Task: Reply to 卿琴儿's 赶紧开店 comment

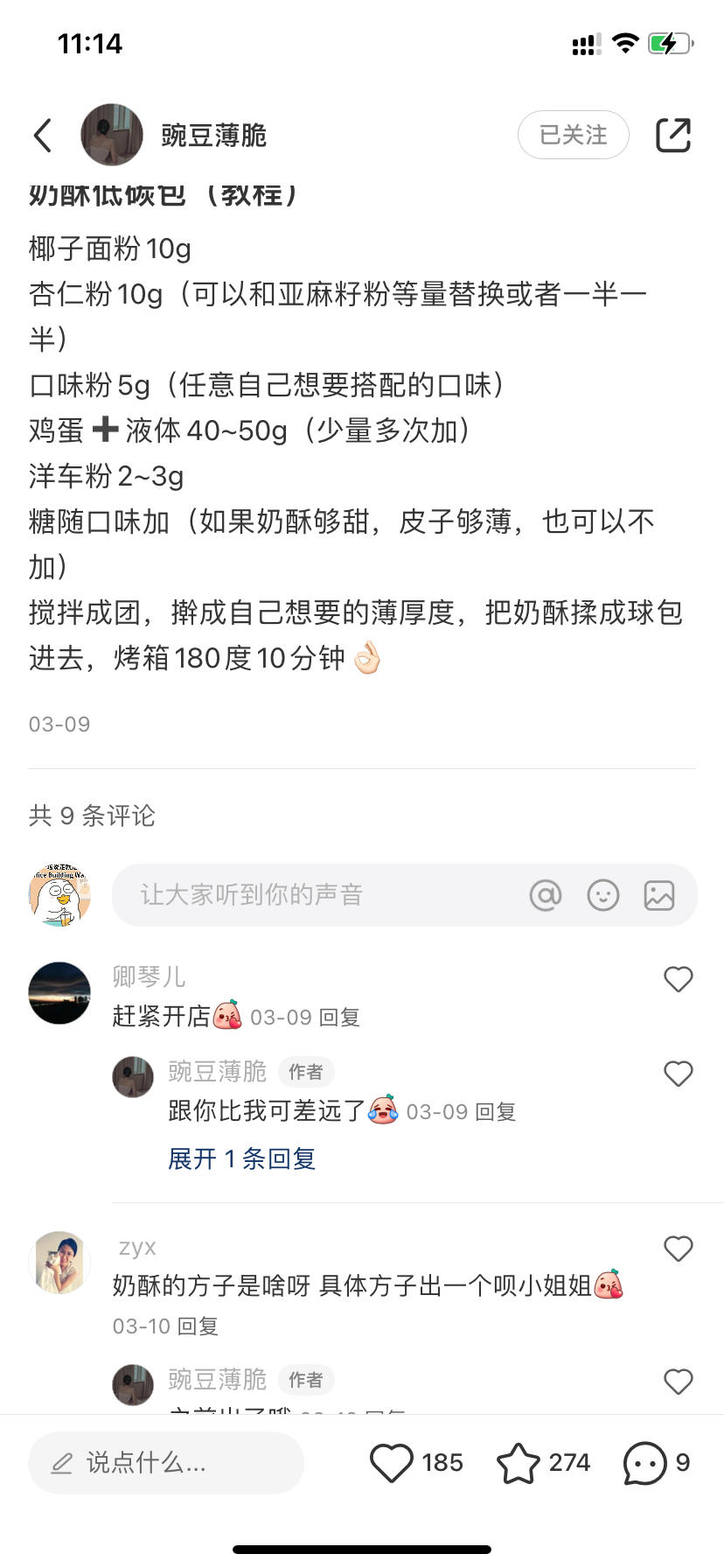Action: pyautogui.click(x=339, y=1018)
